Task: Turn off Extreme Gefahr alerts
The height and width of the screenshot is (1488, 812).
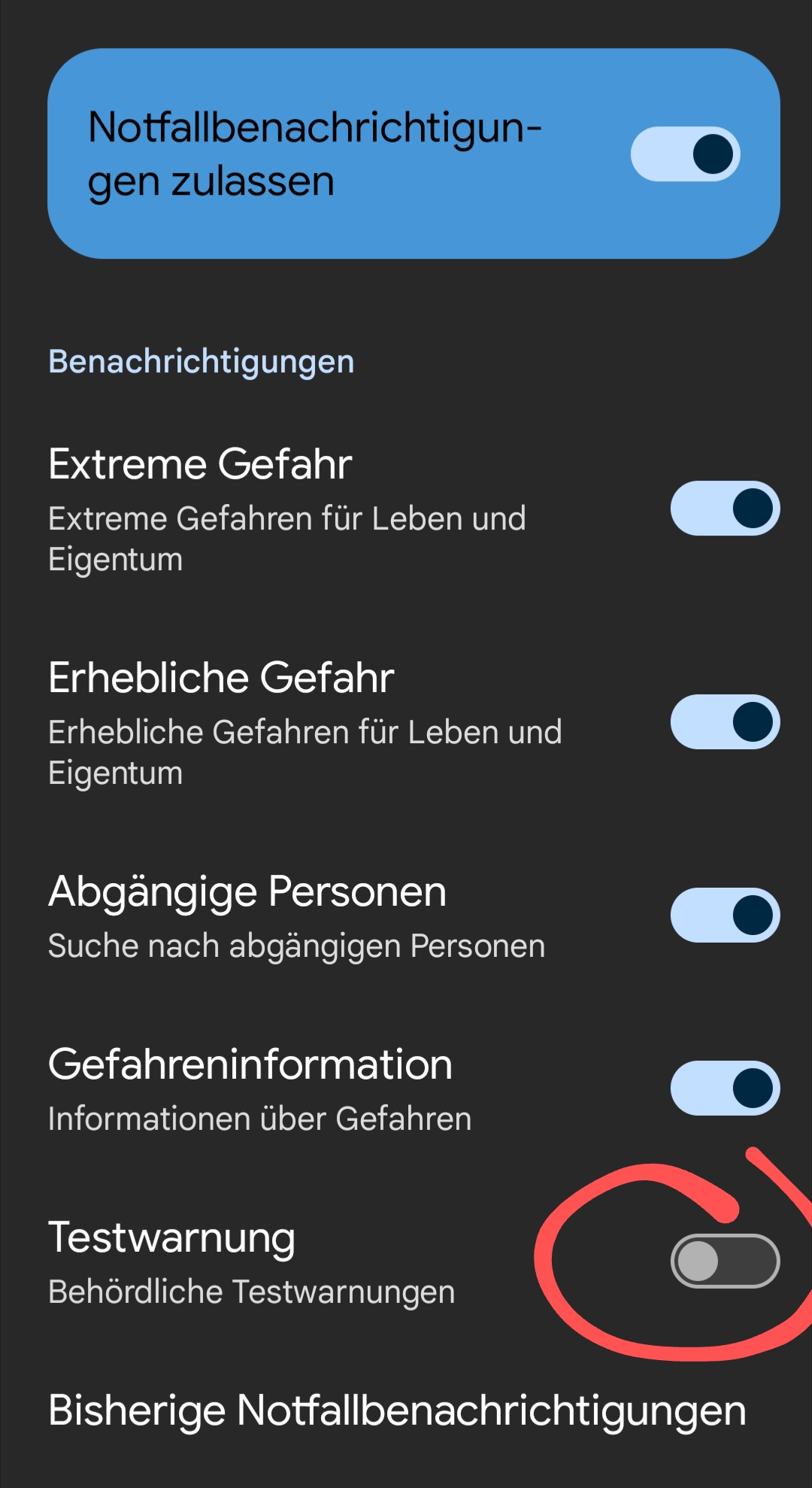Action: tap(725, 509)
